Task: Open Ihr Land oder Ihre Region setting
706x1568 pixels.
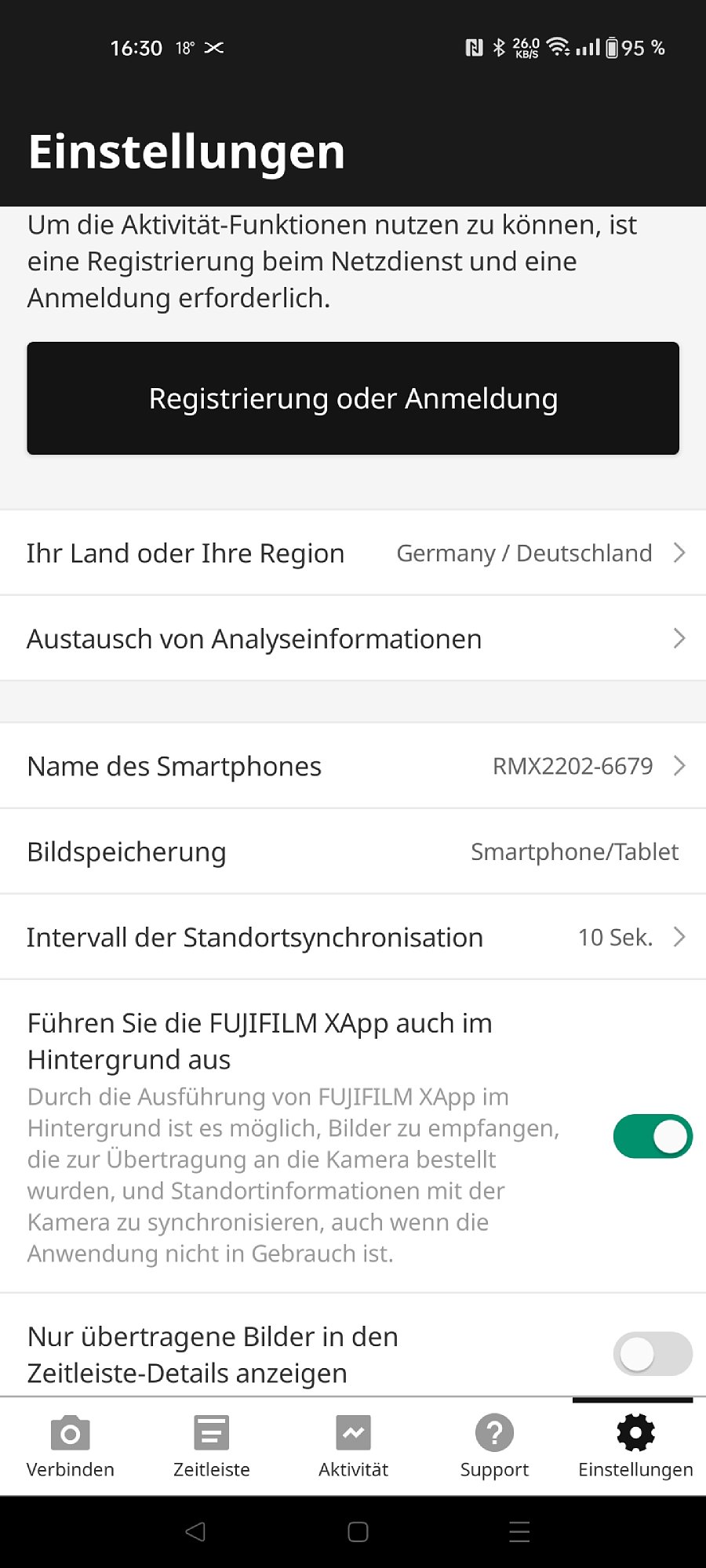Action: [x=353, y=553]
